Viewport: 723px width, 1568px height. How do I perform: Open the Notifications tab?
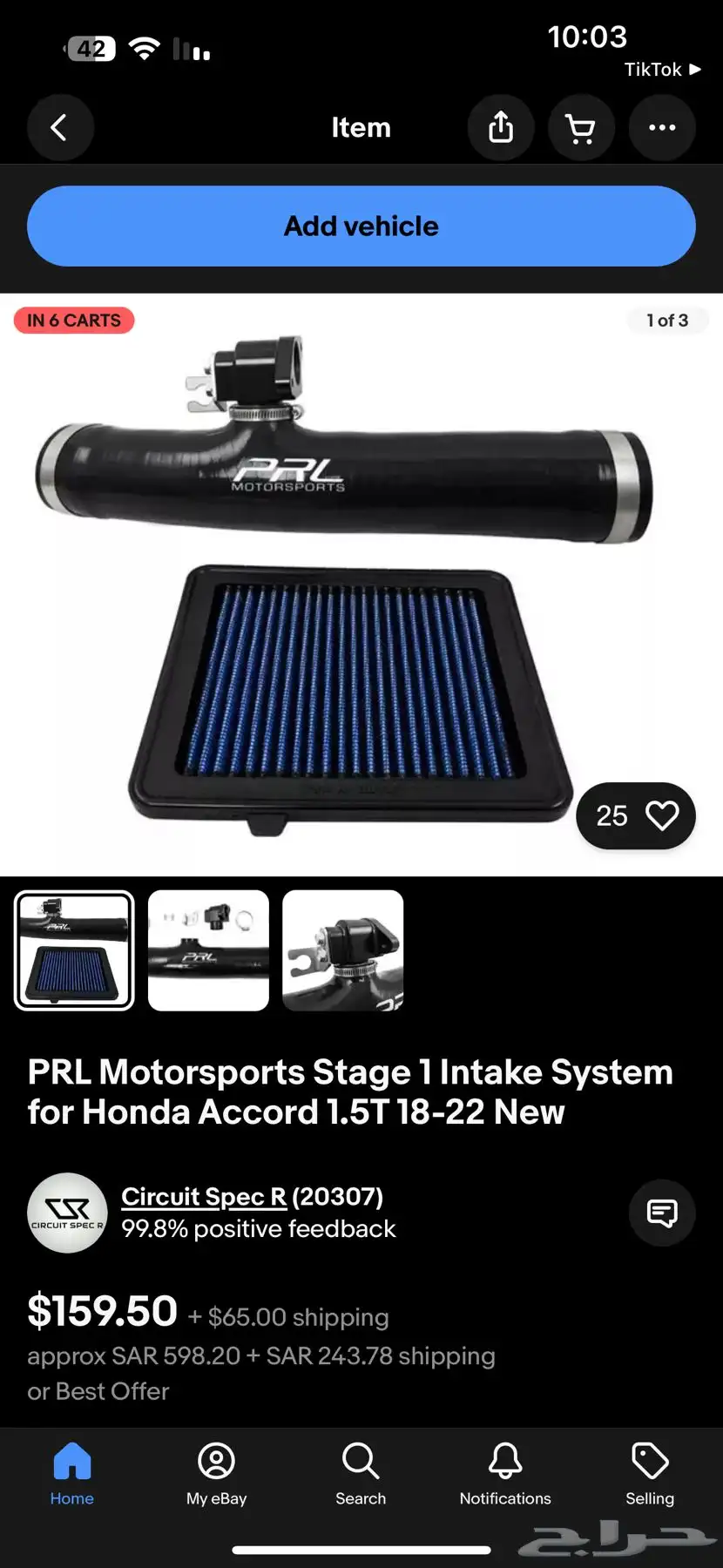click(505, 1474)
